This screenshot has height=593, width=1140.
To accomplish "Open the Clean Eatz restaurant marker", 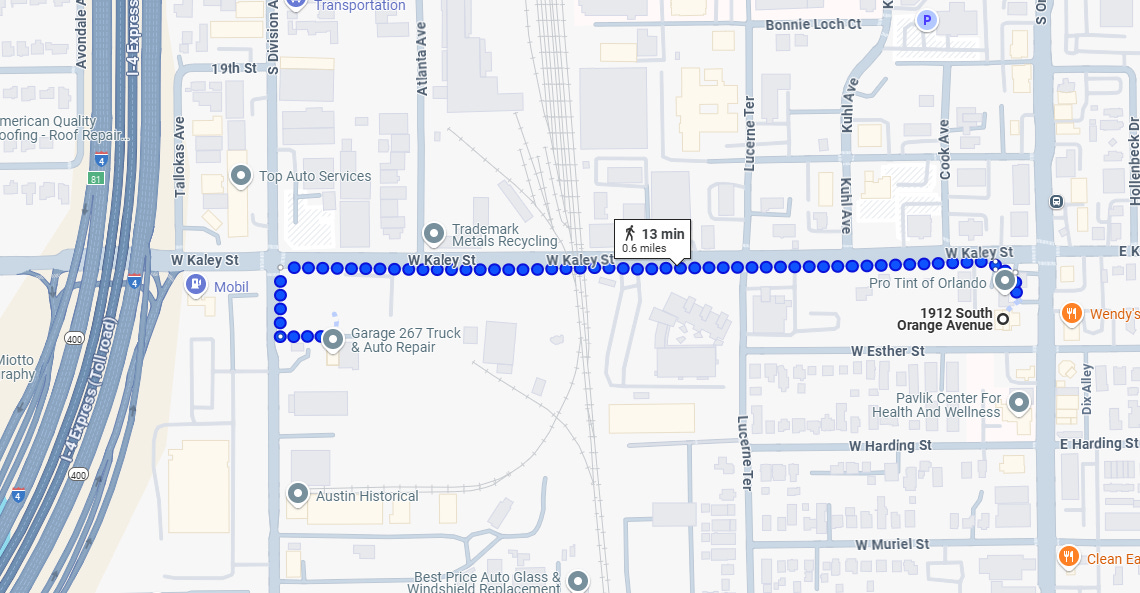I will 1068,557.
